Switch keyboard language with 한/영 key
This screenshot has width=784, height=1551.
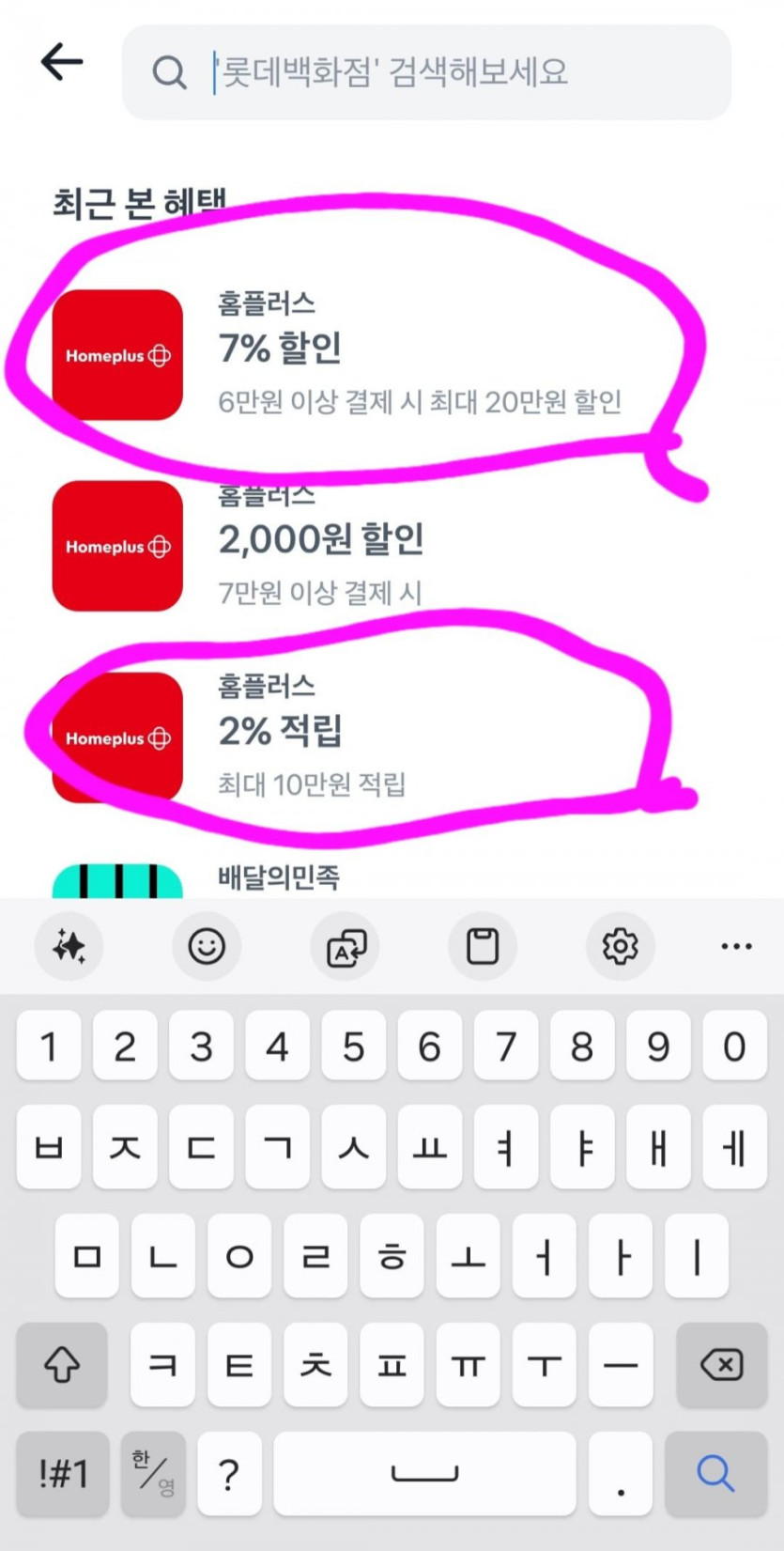coord(153,1473)
